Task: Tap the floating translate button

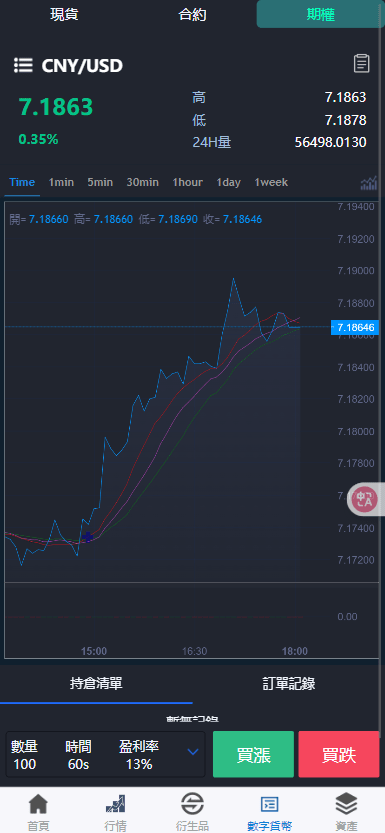Action: click(x=366, y=499)
